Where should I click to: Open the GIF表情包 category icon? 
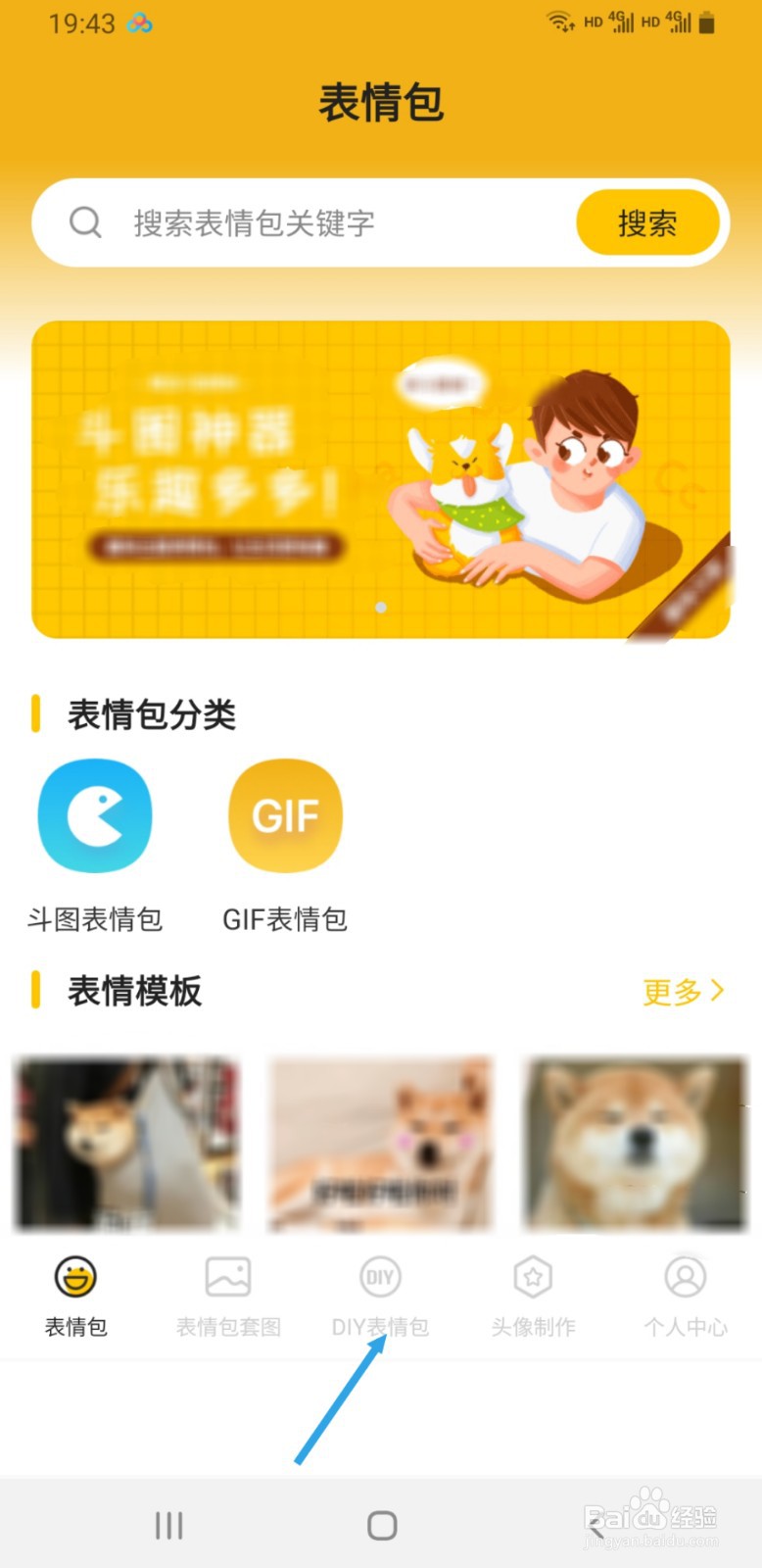pos(284,816)
